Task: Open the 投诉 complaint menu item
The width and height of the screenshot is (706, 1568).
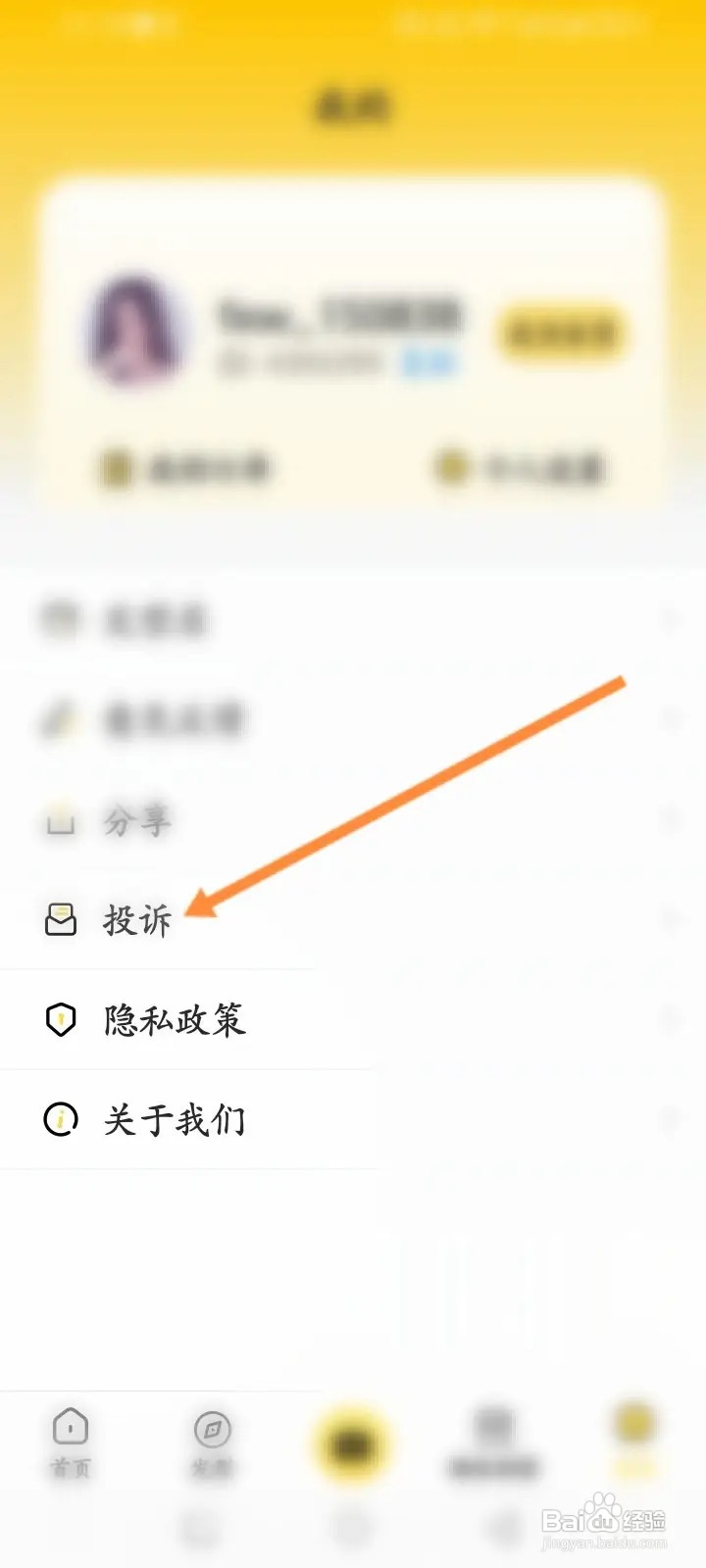Action: [x=141, y=919]
